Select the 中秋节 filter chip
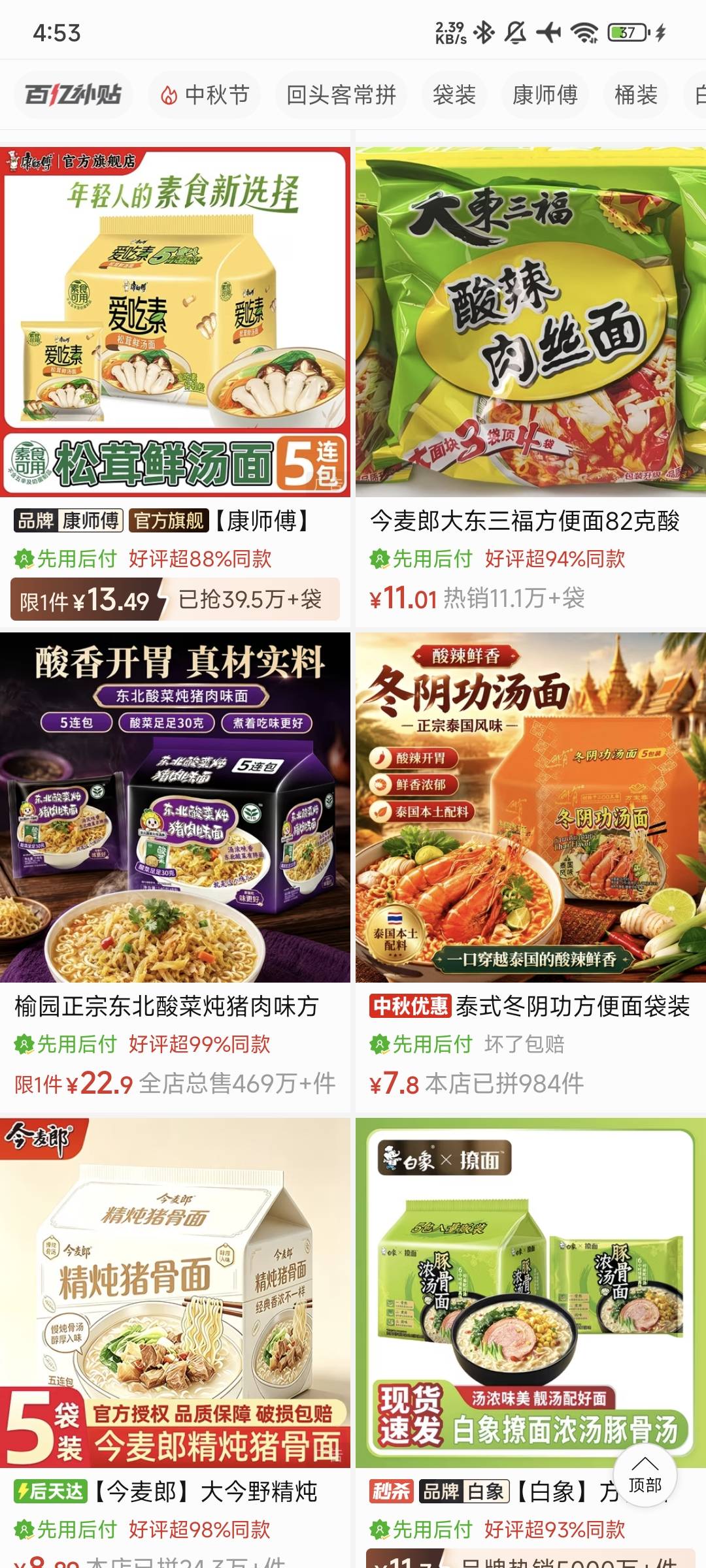Viewport: 706px width, 1568px height. coord(205,95)
